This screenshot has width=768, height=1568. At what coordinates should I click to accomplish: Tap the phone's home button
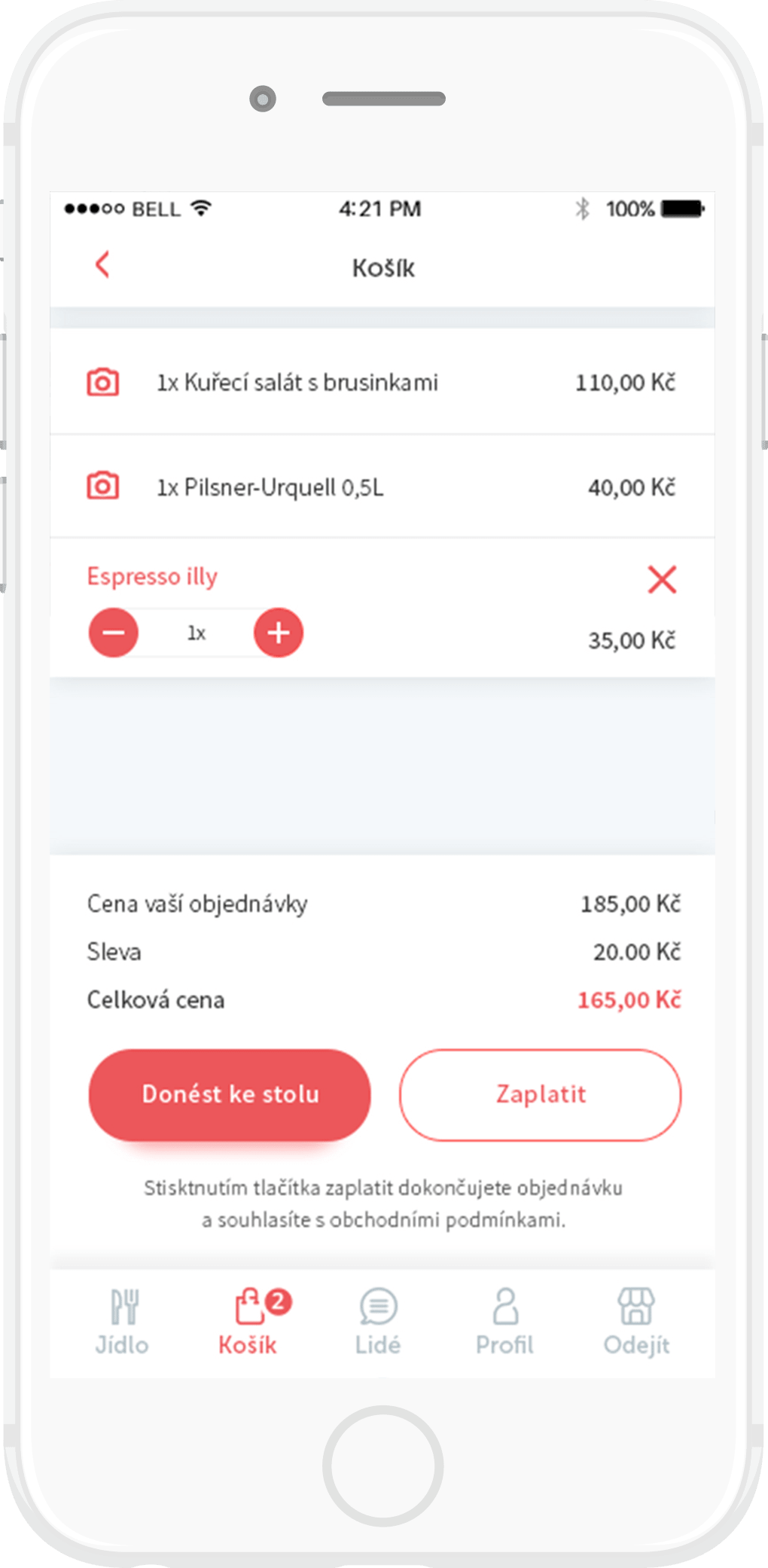click(x=383, y=1466)
